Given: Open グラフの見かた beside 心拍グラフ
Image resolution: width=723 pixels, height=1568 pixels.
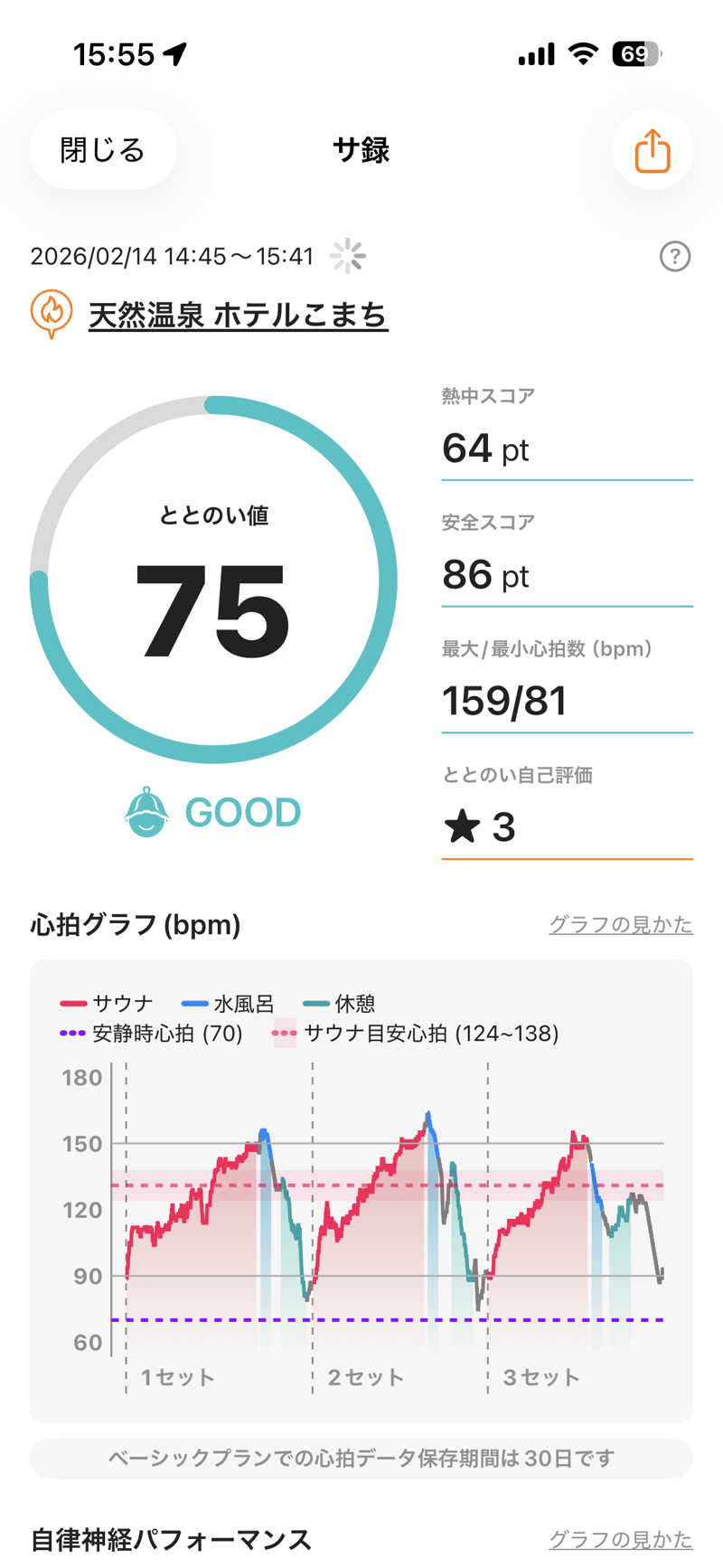Looking at the screenshot, I should [620, 924].
